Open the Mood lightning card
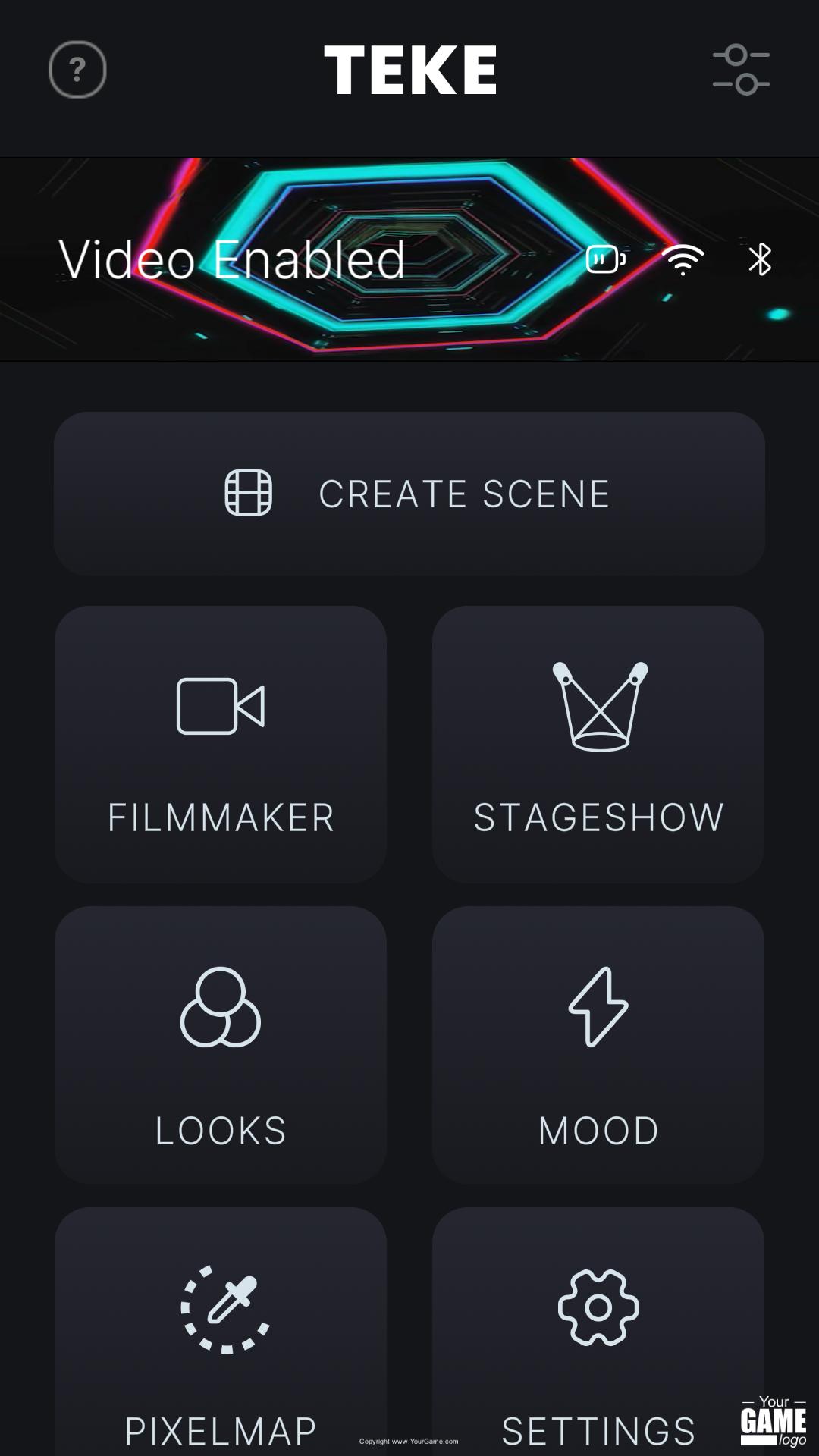This screenshot has width=819, height=1456. tap(598, 1044)
